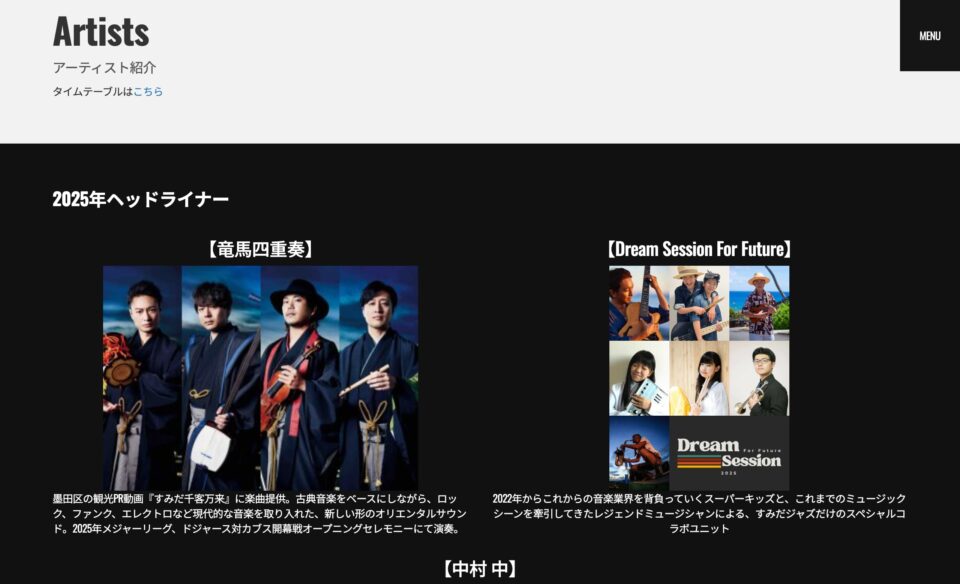Open the timetable via the こちら link
960x584 pixels.
[148, 92]
